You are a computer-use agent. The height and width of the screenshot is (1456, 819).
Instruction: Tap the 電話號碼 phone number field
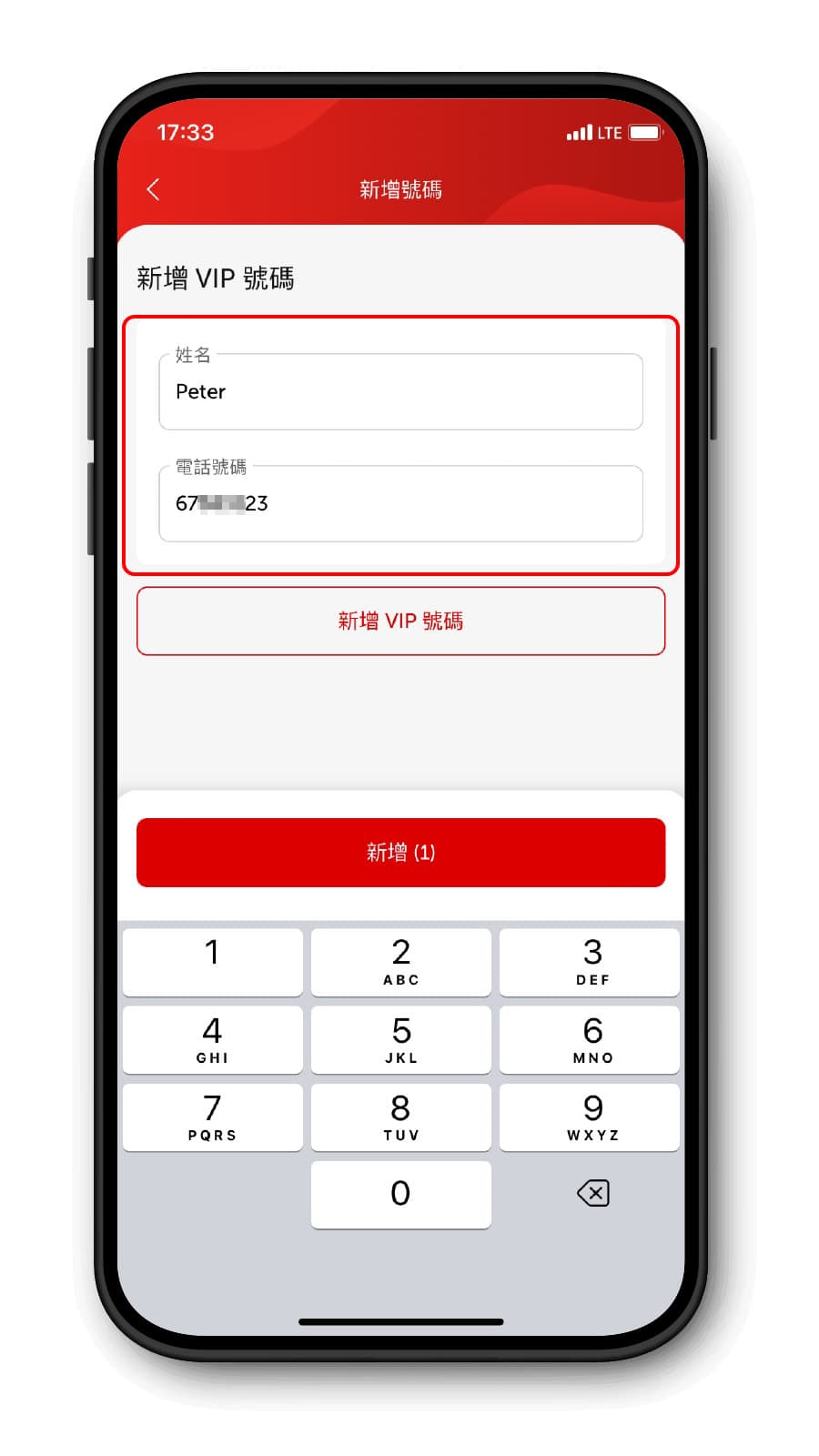point(400,503)
